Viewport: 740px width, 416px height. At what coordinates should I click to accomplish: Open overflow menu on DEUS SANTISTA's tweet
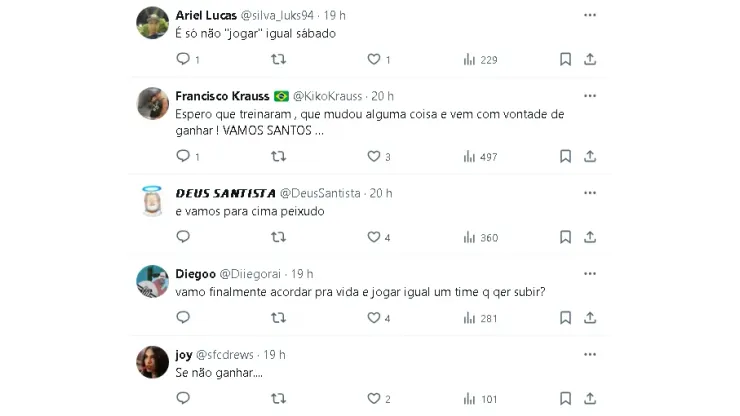point(590,193)
